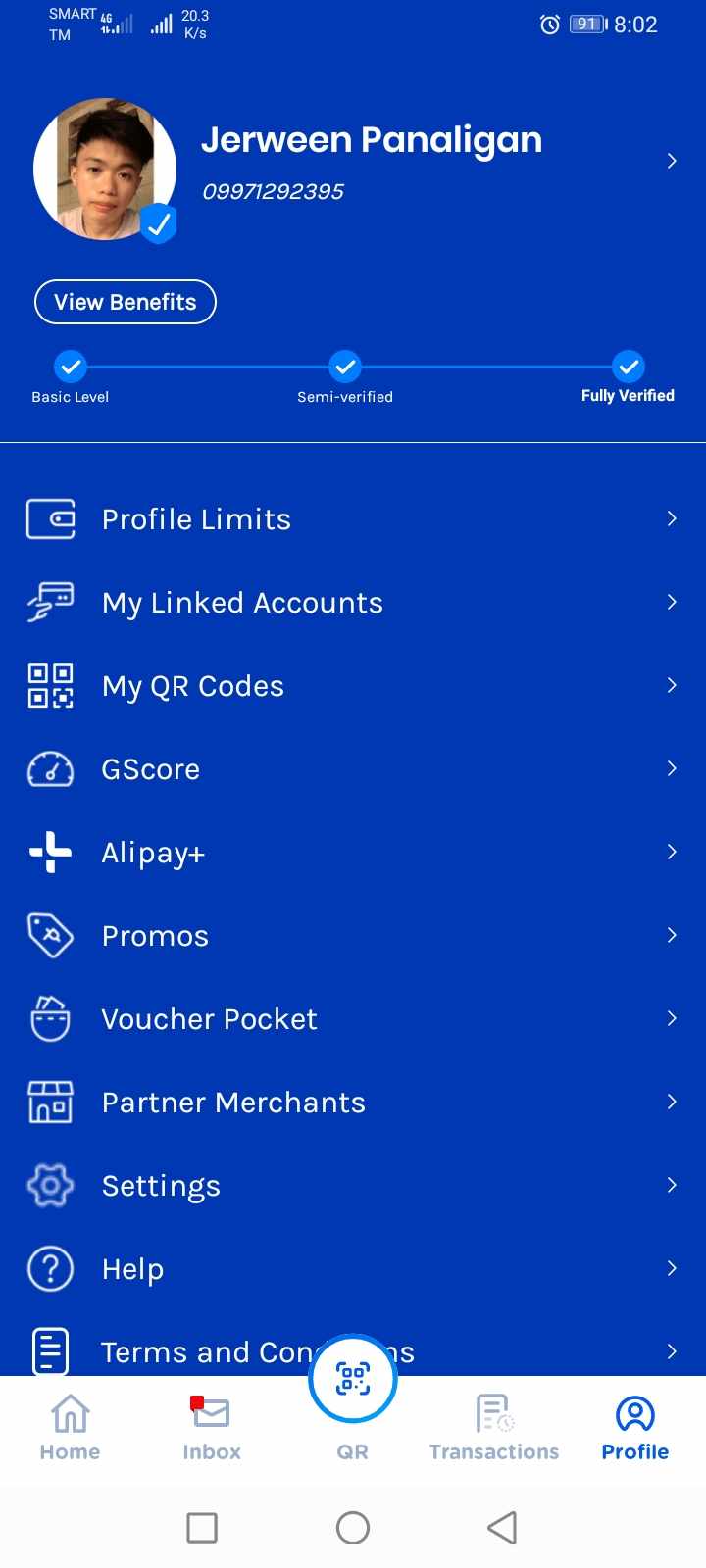Tap the View Benefits button
This screenshot has height=1568, width=706.
pos(126,302)
